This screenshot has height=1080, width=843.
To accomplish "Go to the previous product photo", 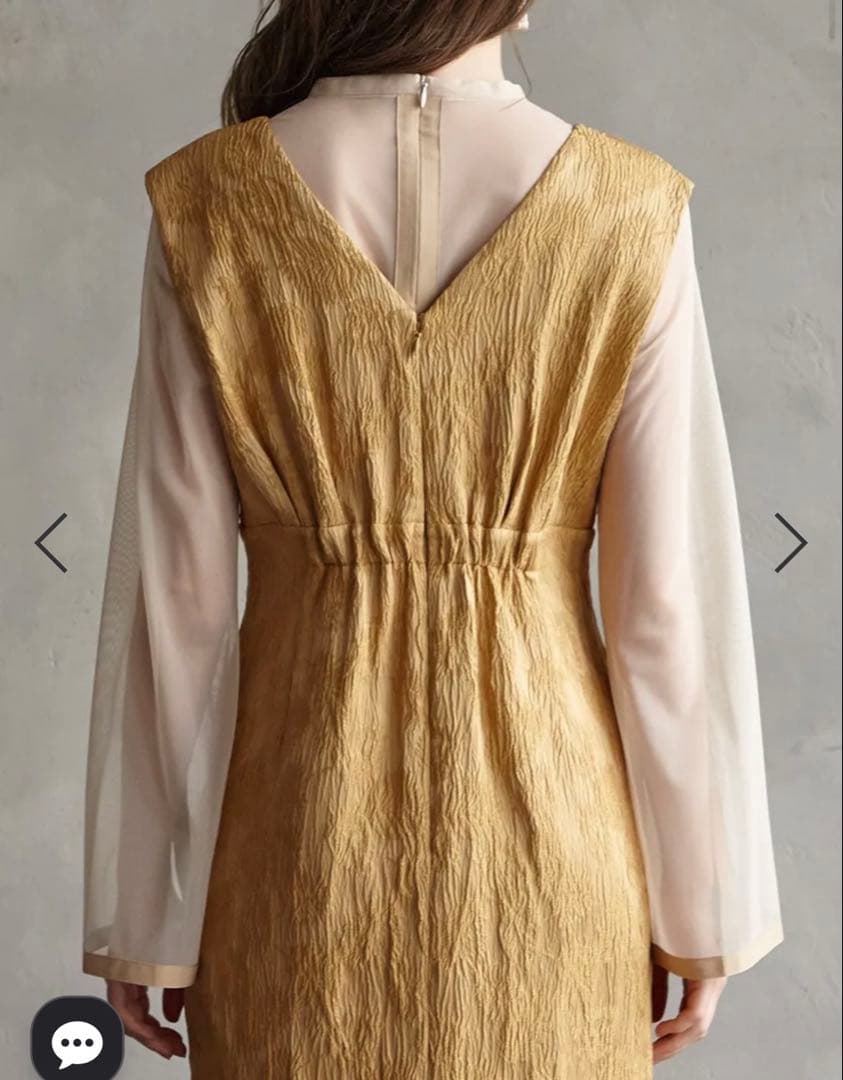I will (51, 543).
